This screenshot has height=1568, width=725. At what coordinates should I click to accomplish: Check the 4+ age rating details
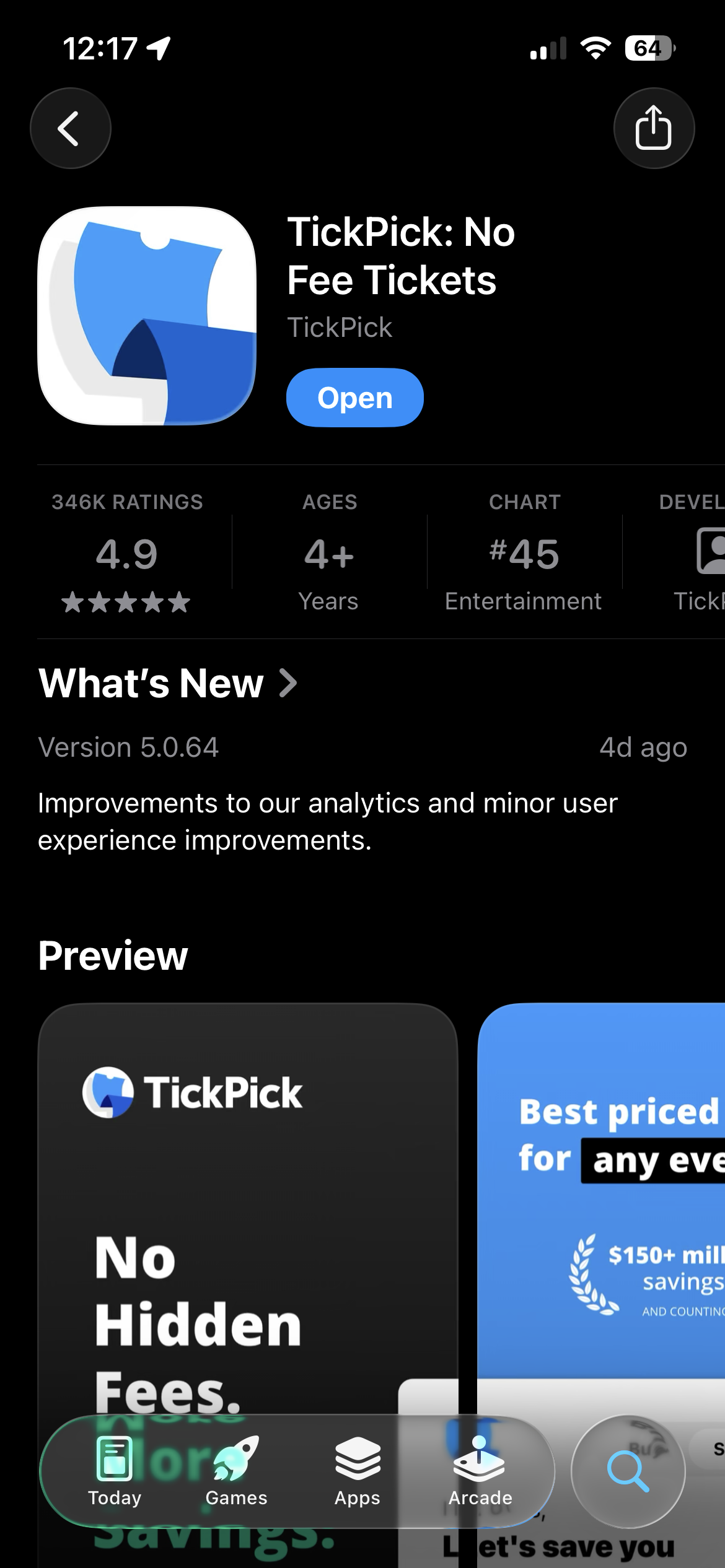329,553
